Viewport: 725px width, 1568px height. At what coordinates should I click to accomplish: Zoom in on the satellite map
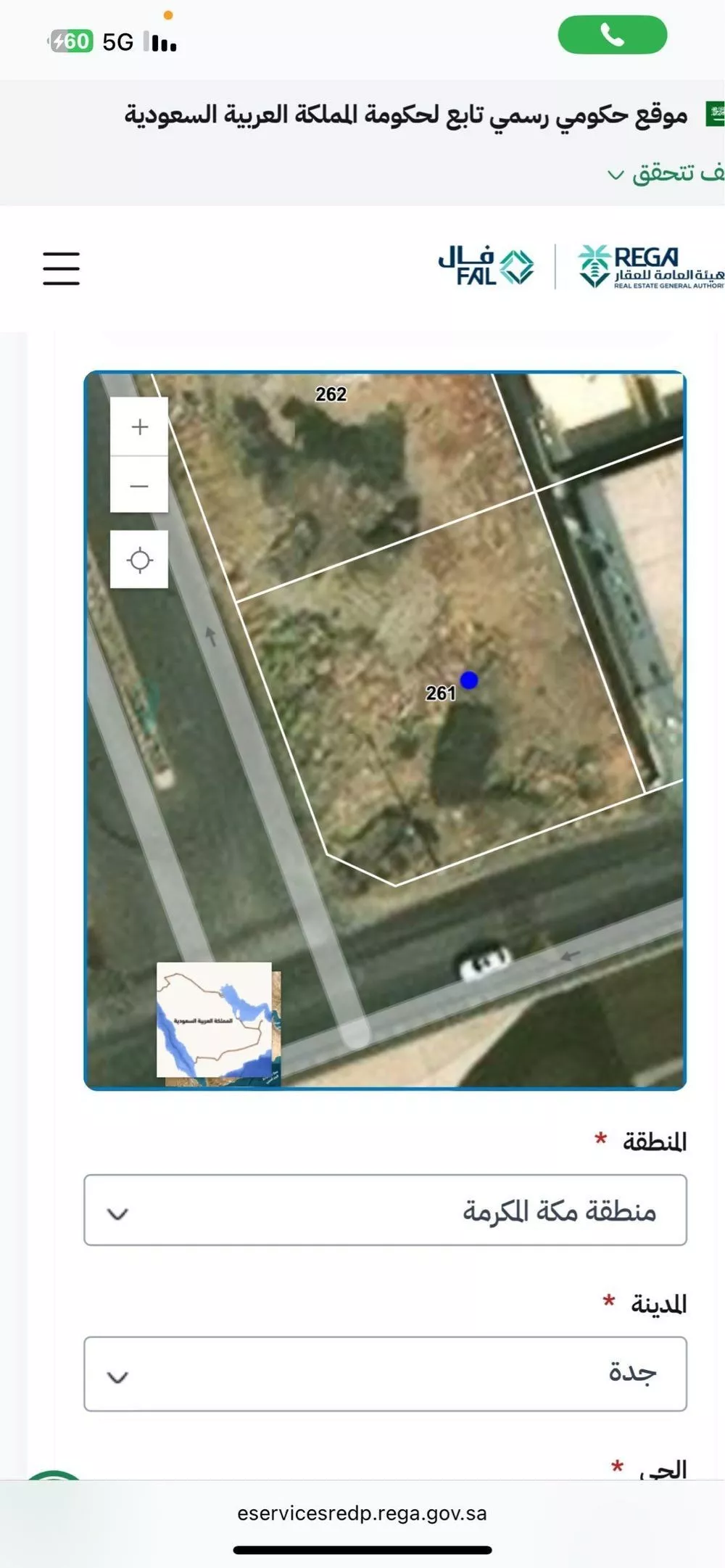pos(139,427)
